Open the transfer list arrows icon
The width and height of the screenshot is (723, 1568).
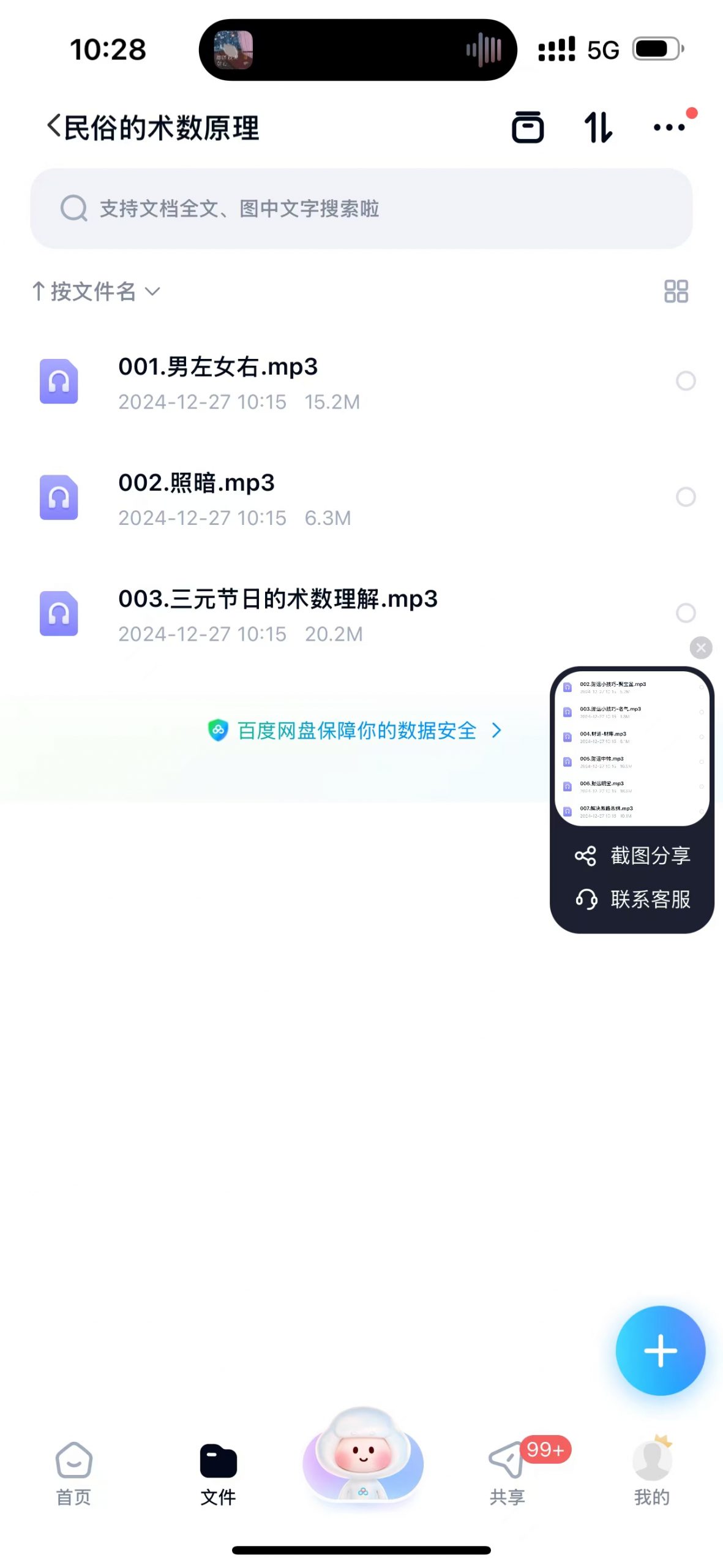[x=598, y=127]
